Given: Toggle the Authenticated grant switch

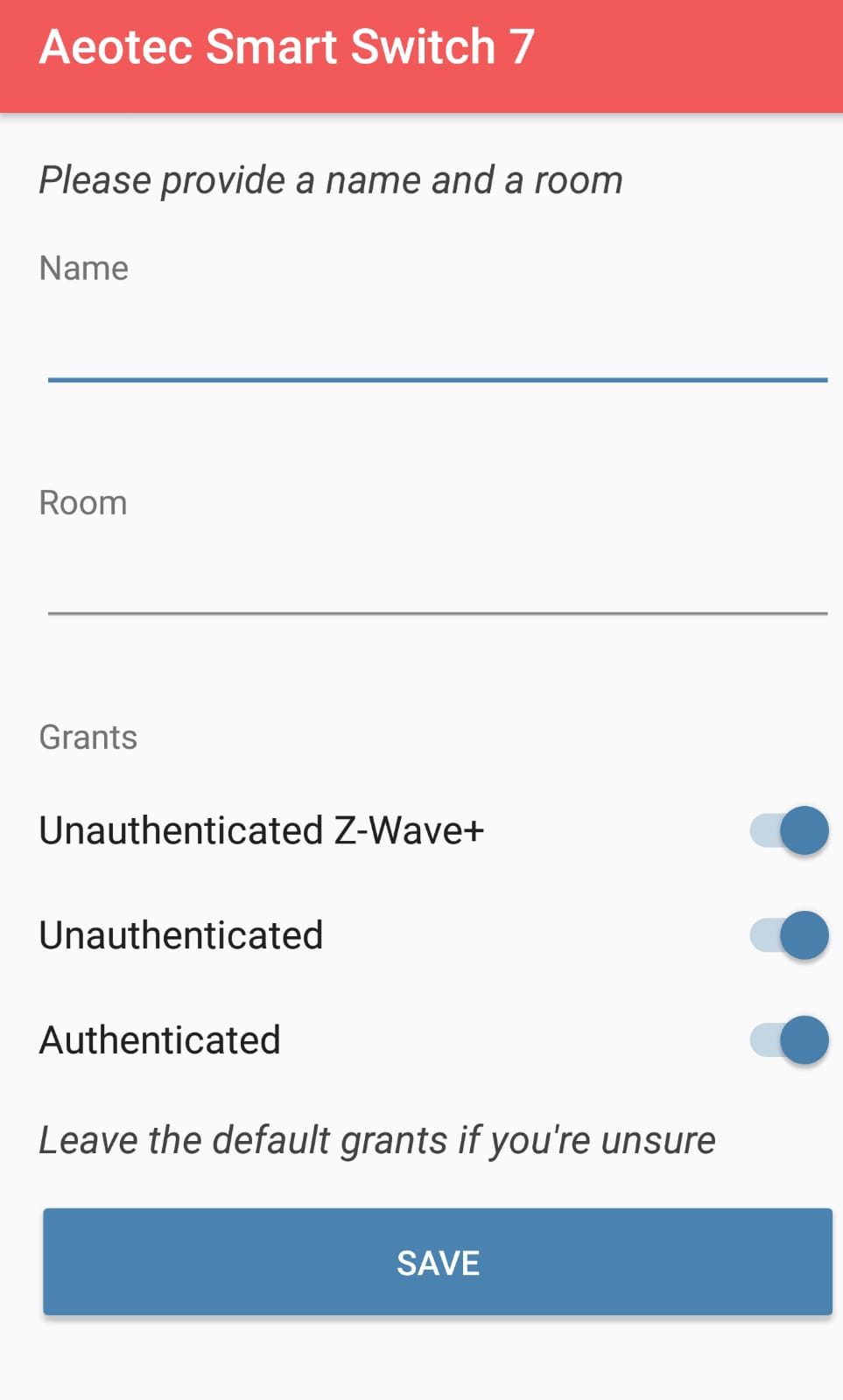Looking at the screenshot, I should 789,1040.
